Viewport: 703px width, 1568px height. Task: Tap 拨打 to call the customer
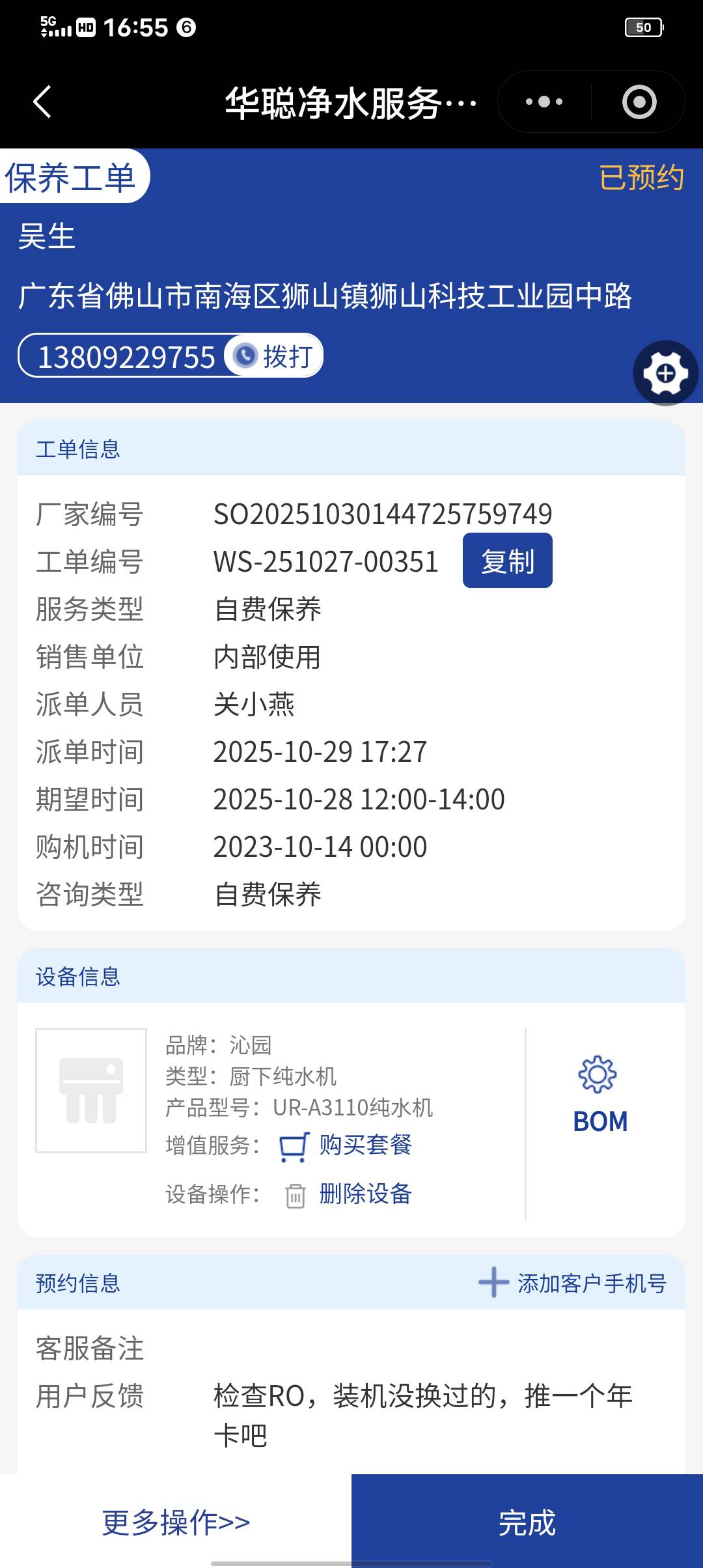pyautogui.click(x=275, y=356)
